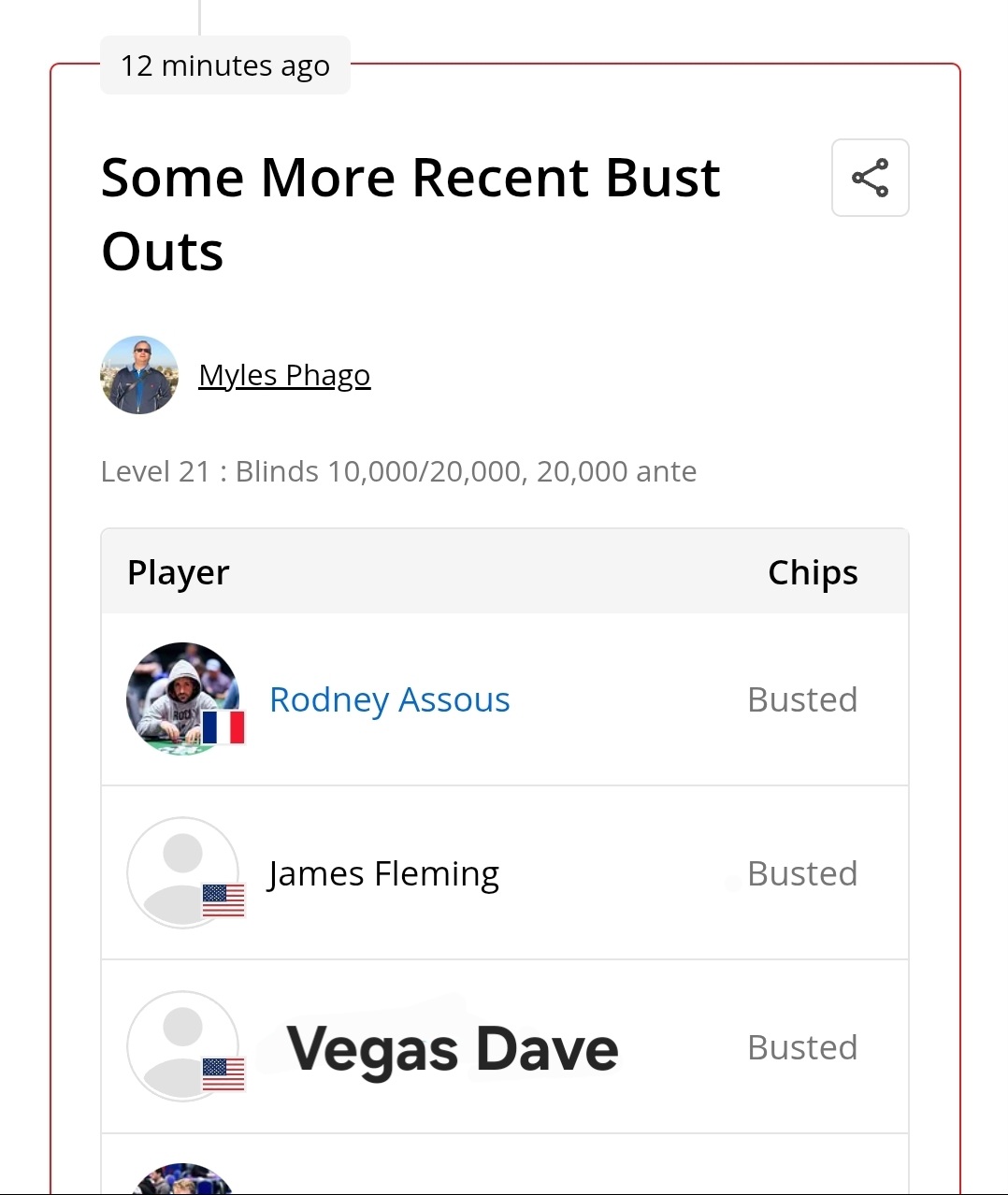Open Rodney Assous player profile
Image resolution: width=1008 pixels, height=1195 pixels.
coord(389,699)
